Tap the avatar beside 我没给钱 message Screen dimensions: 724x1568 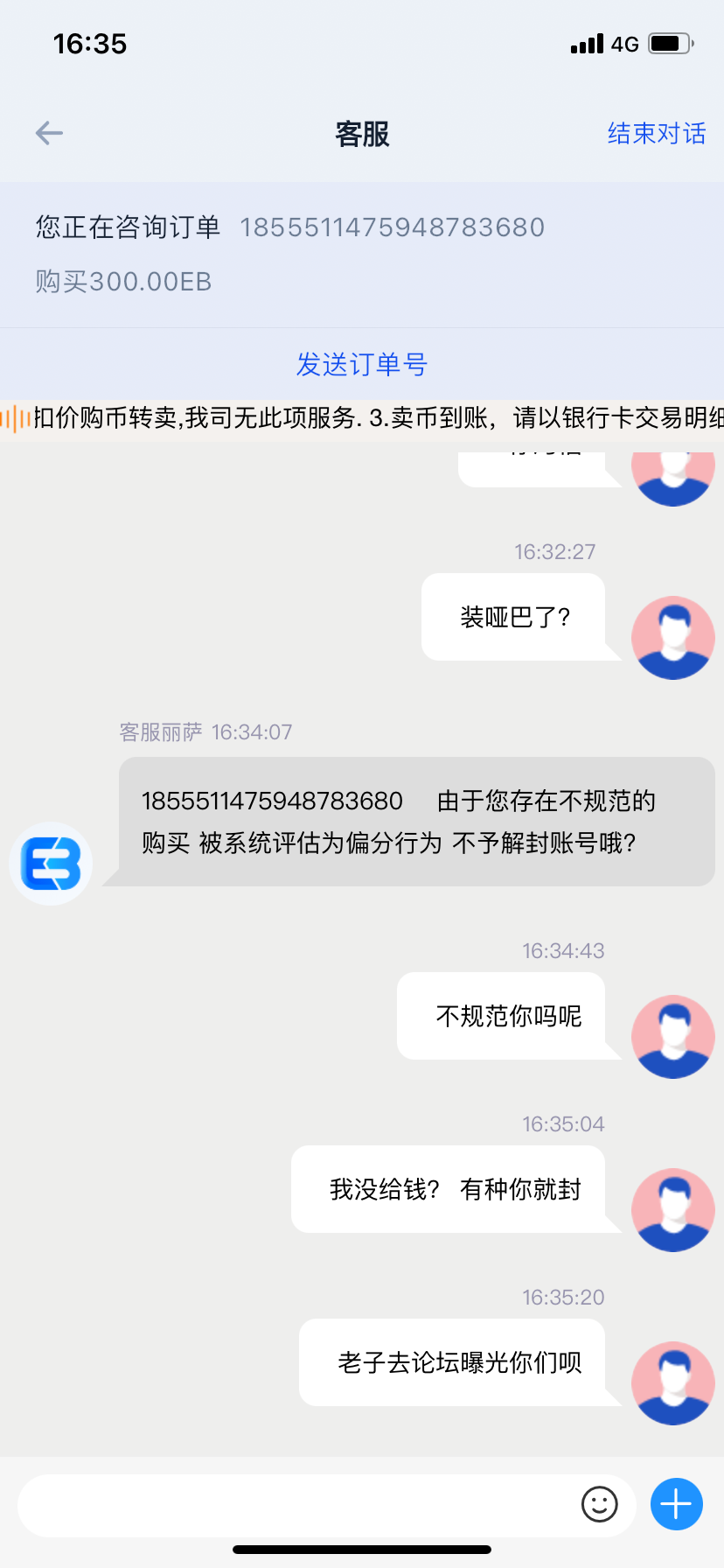[x=672, y=1209]
